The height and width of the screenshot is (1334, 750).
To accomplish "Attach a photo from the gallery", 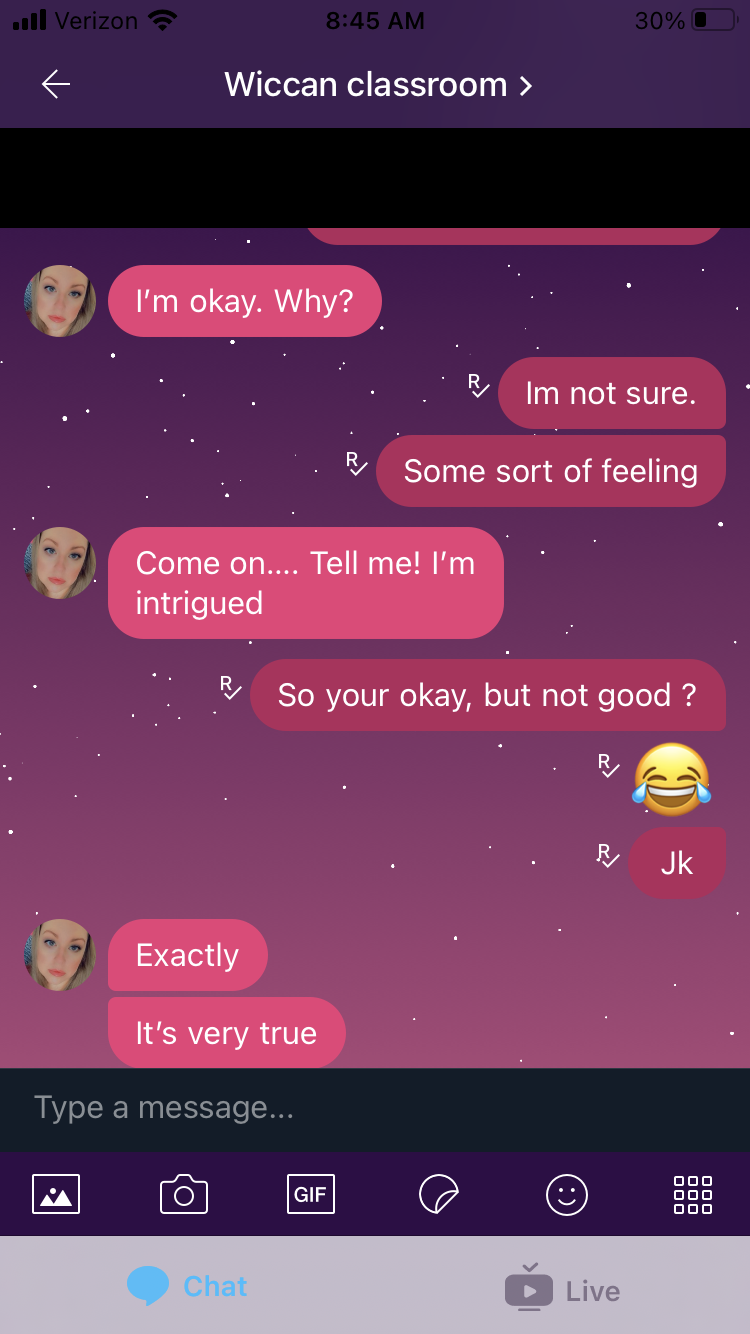I will pyautogui.click(x=56, y=1194).
